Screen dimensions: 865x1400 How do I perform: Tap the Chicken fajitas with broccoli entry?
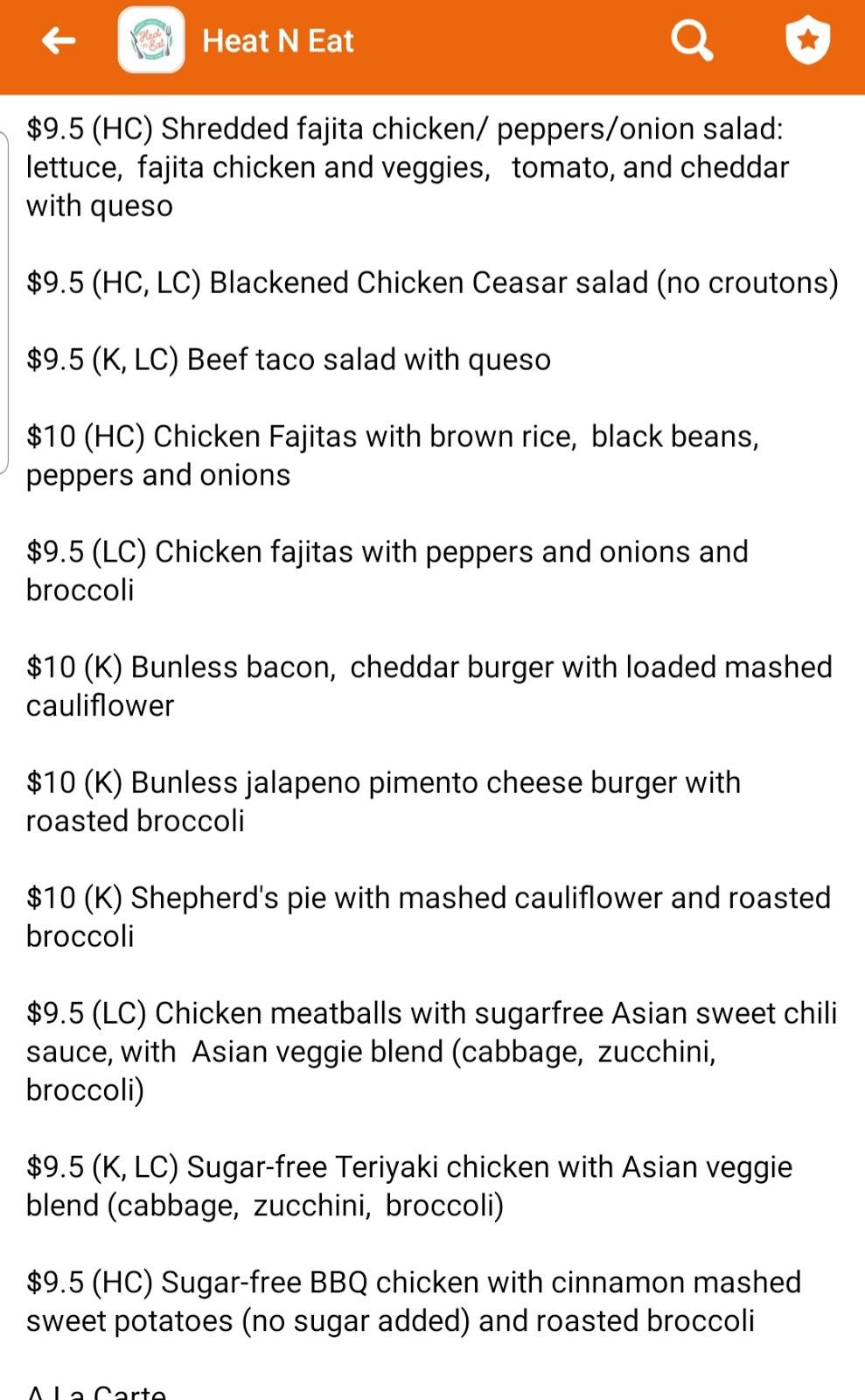click(x=387, y=570)
